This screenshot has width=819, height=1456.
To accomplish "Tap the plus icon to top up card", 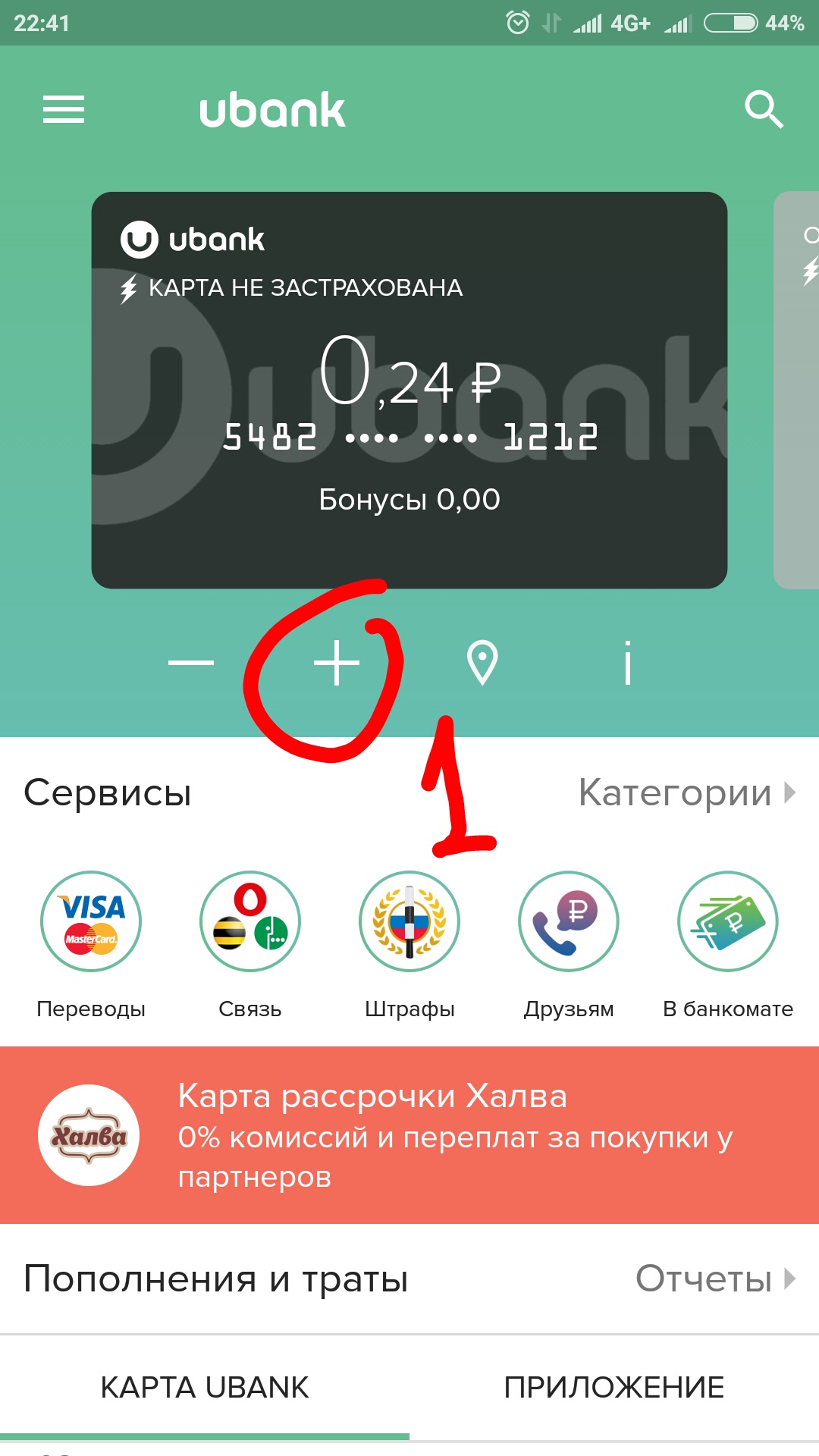I will (x=337, y=663).
